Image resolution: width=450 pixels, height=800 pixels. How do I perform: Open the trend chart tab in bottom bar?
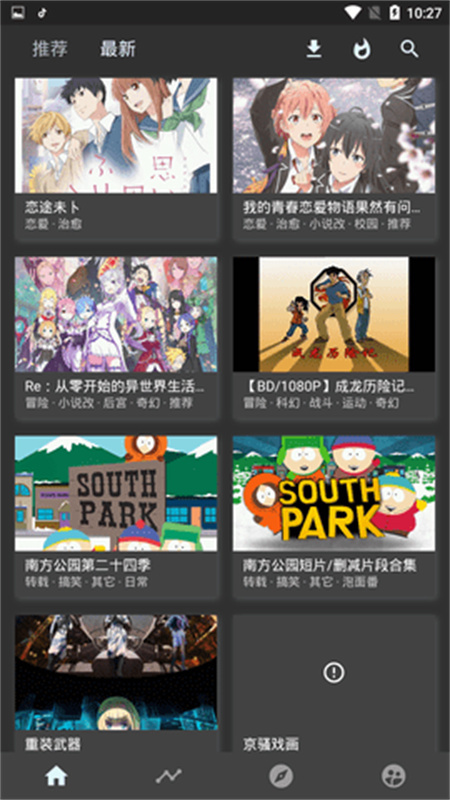tap(168, 776)
